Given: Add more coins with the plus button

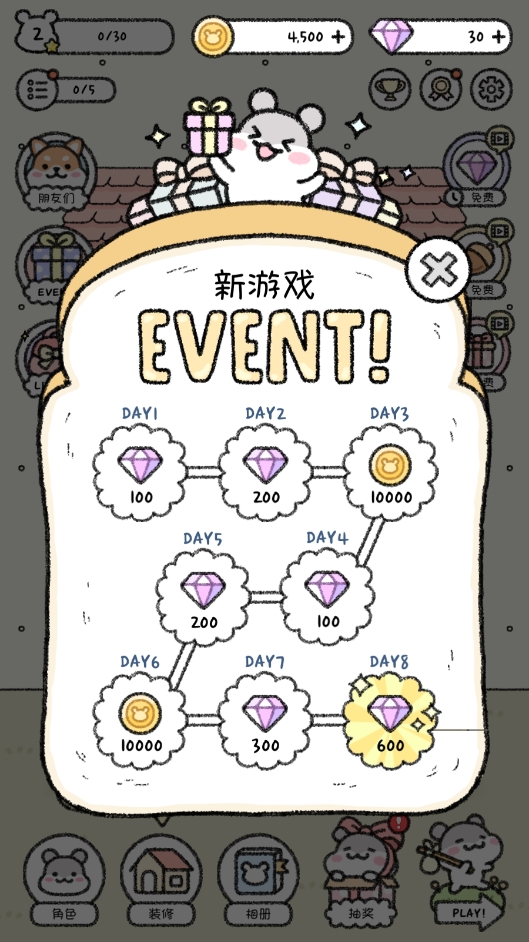Looking at the screenshot, I should (x=339, y=37).
